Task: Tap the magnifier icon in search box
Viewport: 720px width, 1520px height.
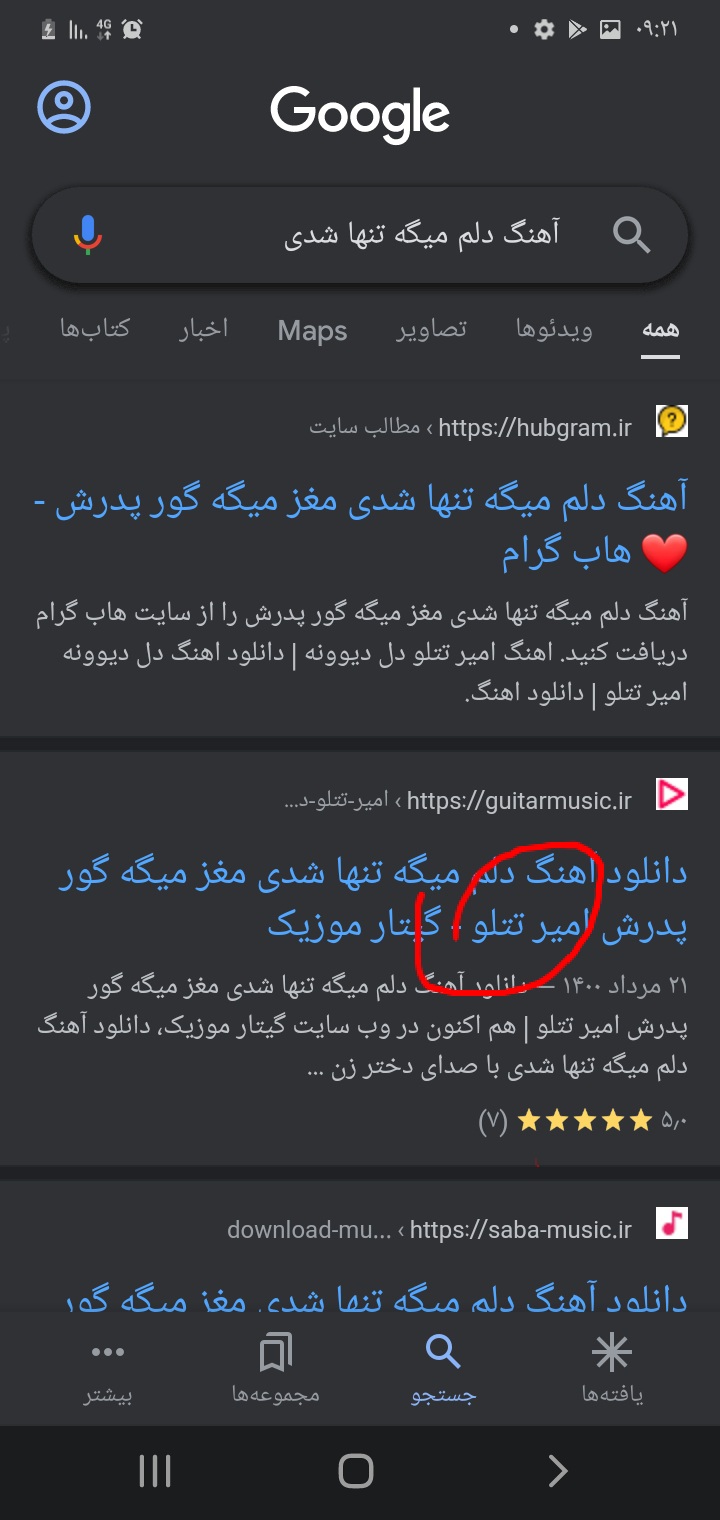Action: (x=631, y=236)
